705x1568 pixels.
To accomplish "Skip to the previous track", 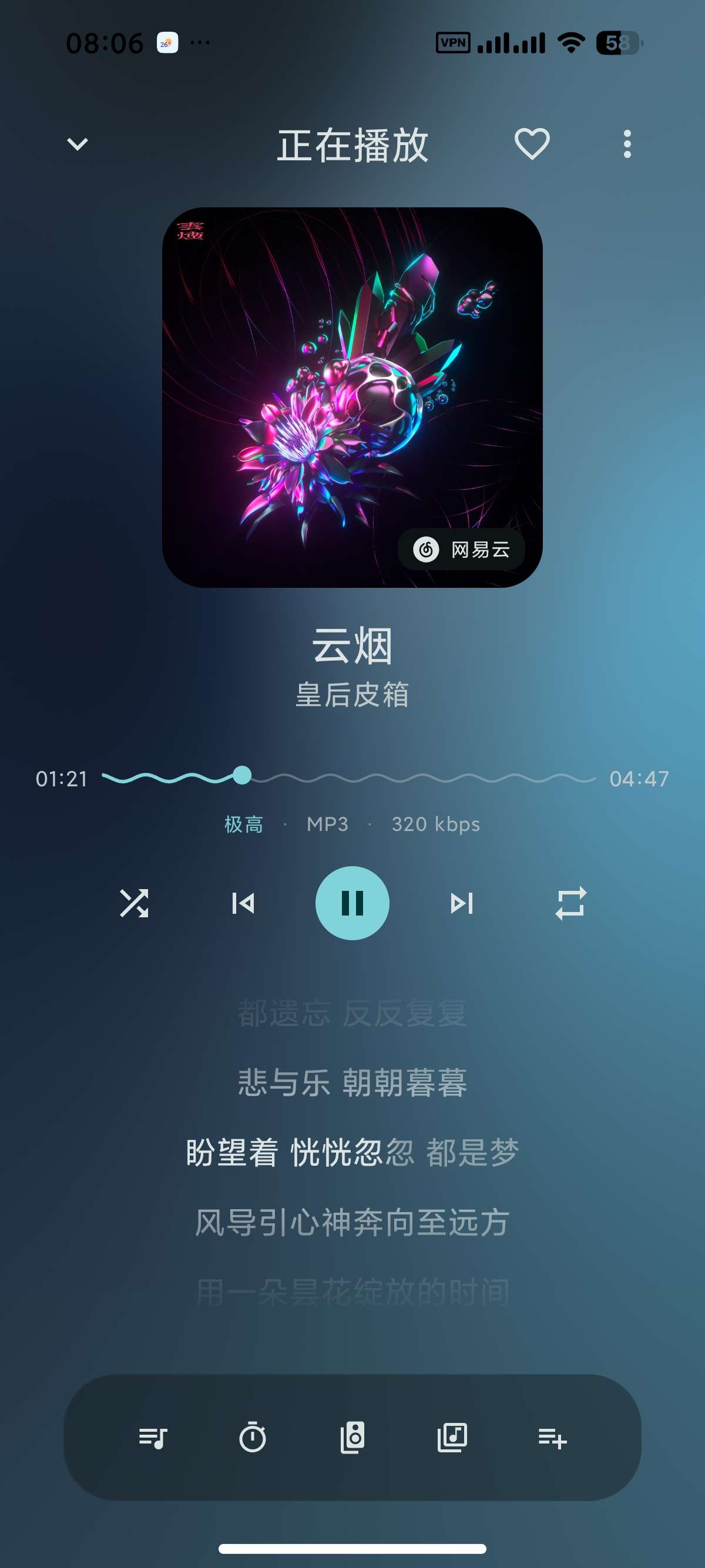I will pos(243,903).
